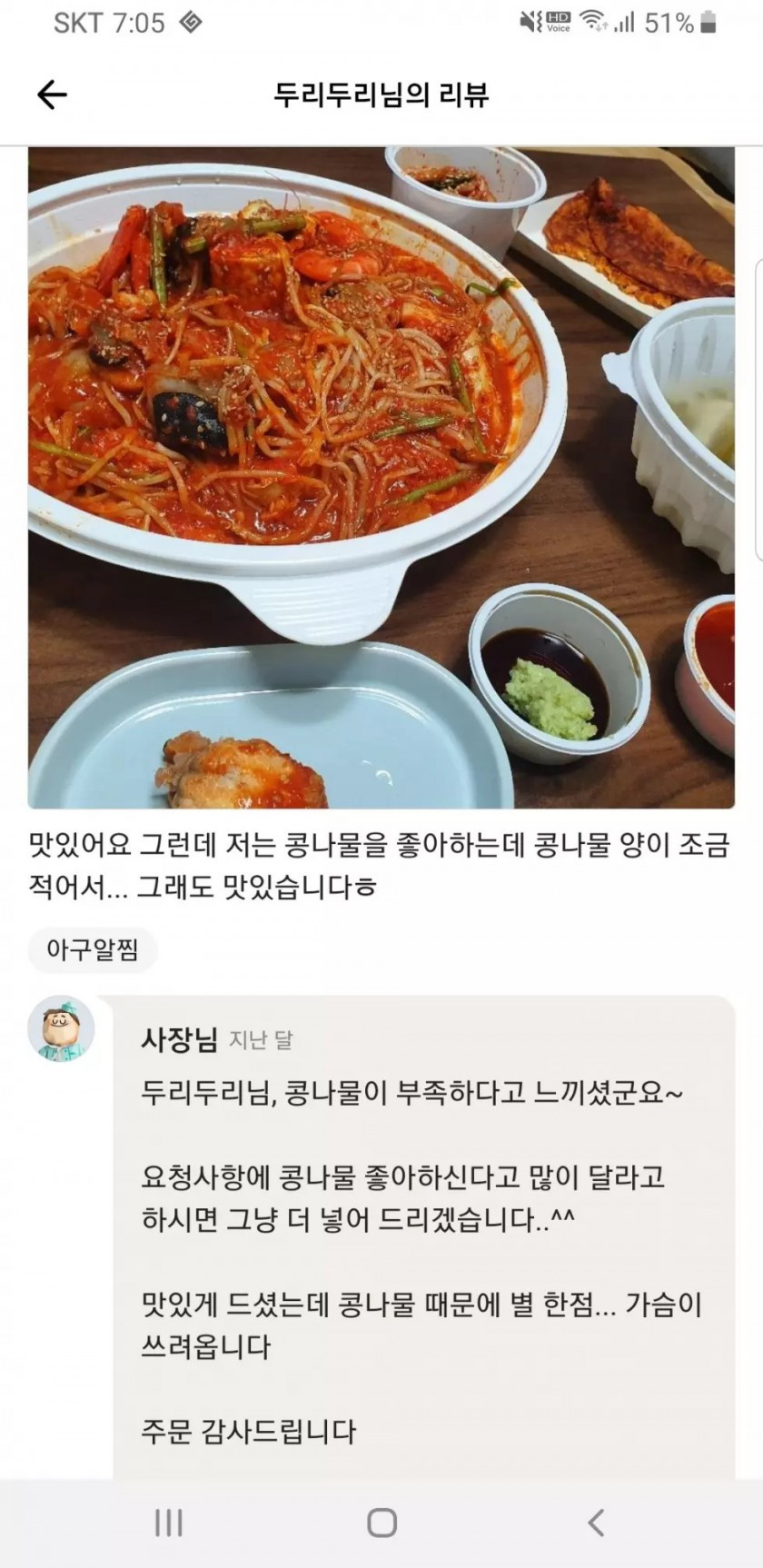The width and height of the screenshot is (763, 1568).
Task: Open the review's food photo
Action: (381, 477)
